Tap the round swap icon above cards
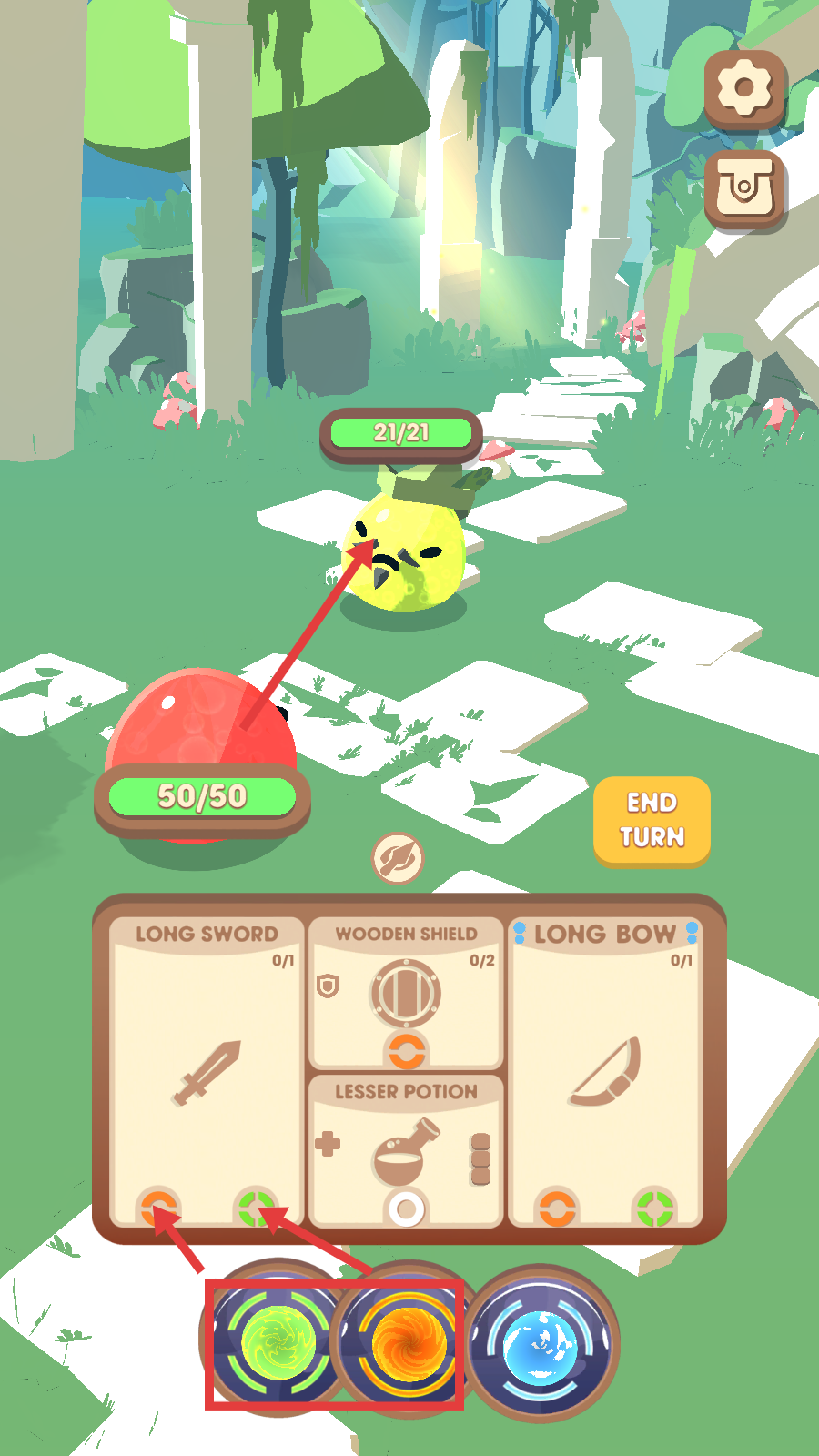Screen dimensions: 819x1456 point(398,857)
